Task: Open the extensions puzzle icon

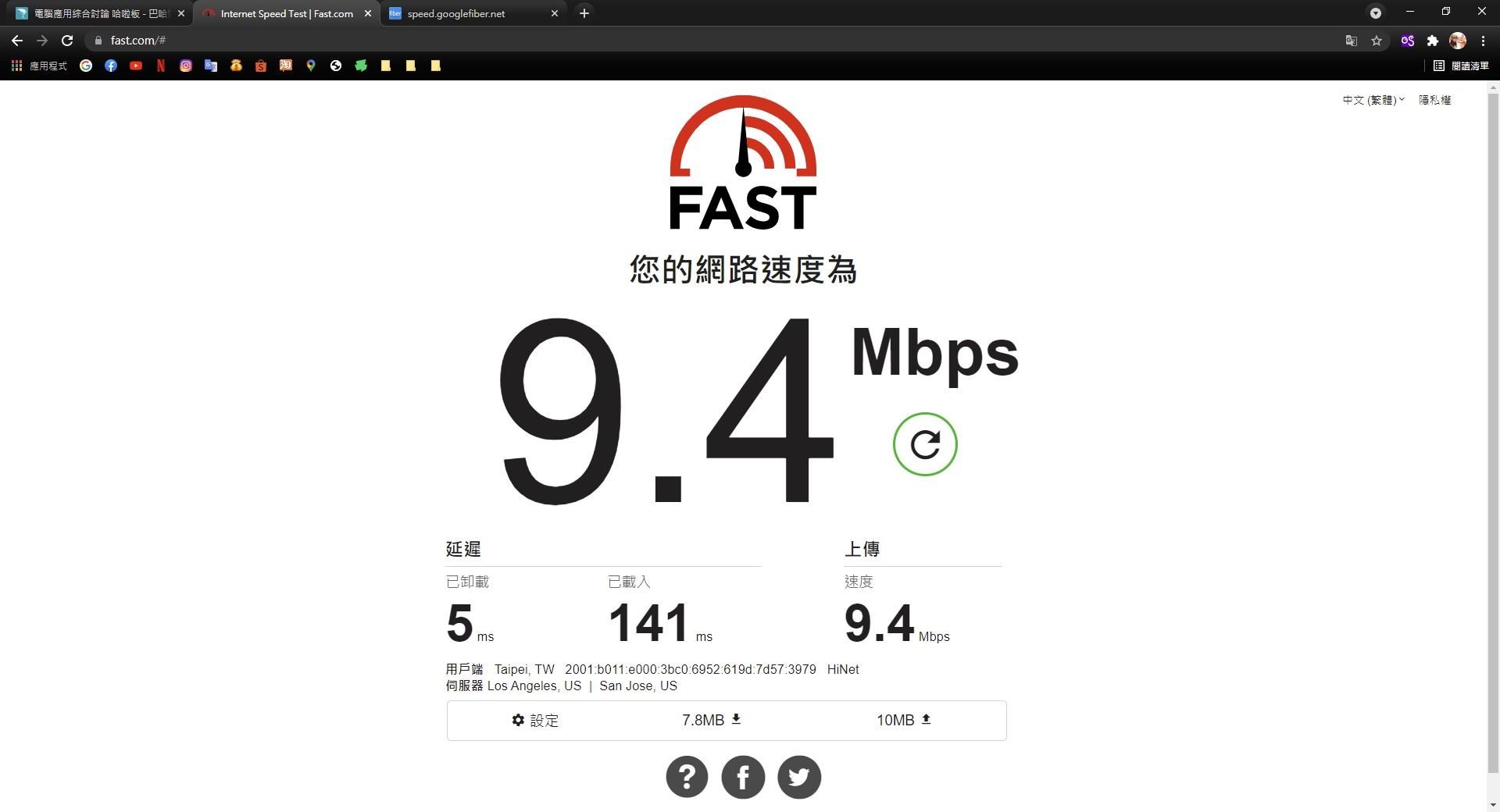Action: tap(1432, 41)
